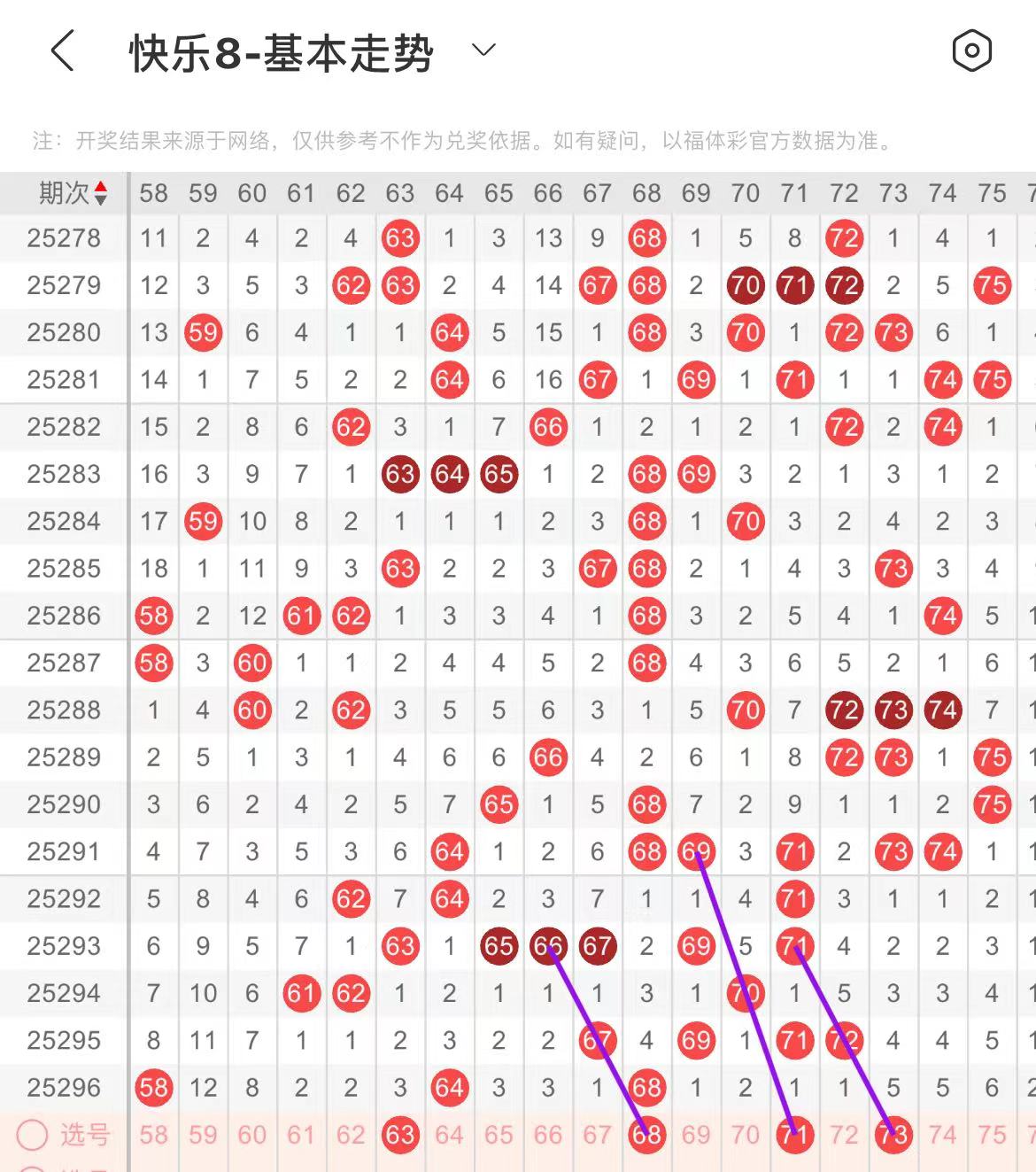Viewport: 1036px width, 1172px height.
Task: Go back with the top-left arrow
Action: click(x=62, y=50)
